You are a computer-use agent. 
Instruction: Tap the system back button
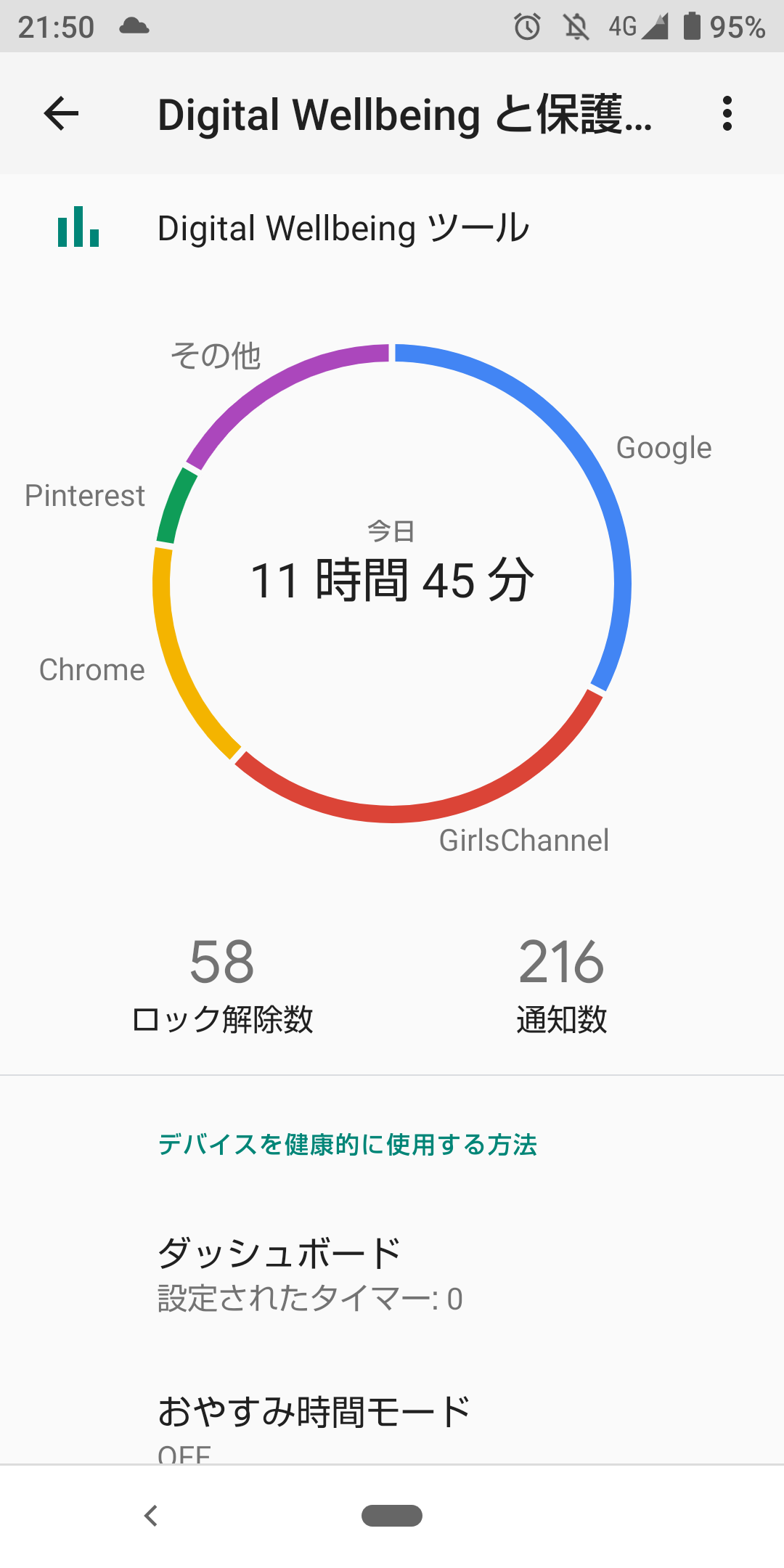pyautogui.click(x=151, y=1516)
